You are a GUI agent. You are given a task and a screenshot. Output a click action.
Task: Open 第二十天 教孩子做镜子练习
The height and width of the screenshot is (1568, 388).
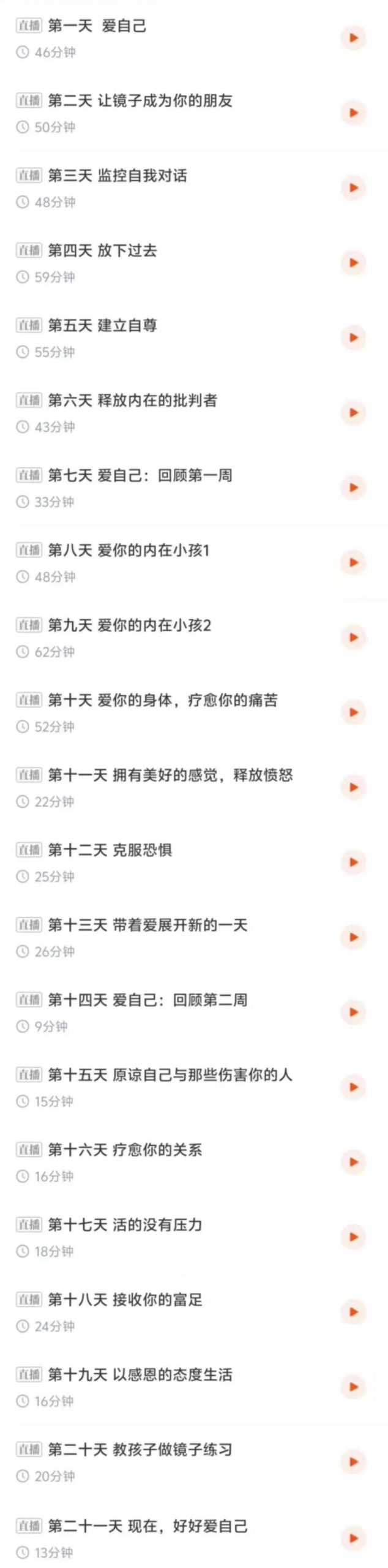click(x=140, y=1450)
